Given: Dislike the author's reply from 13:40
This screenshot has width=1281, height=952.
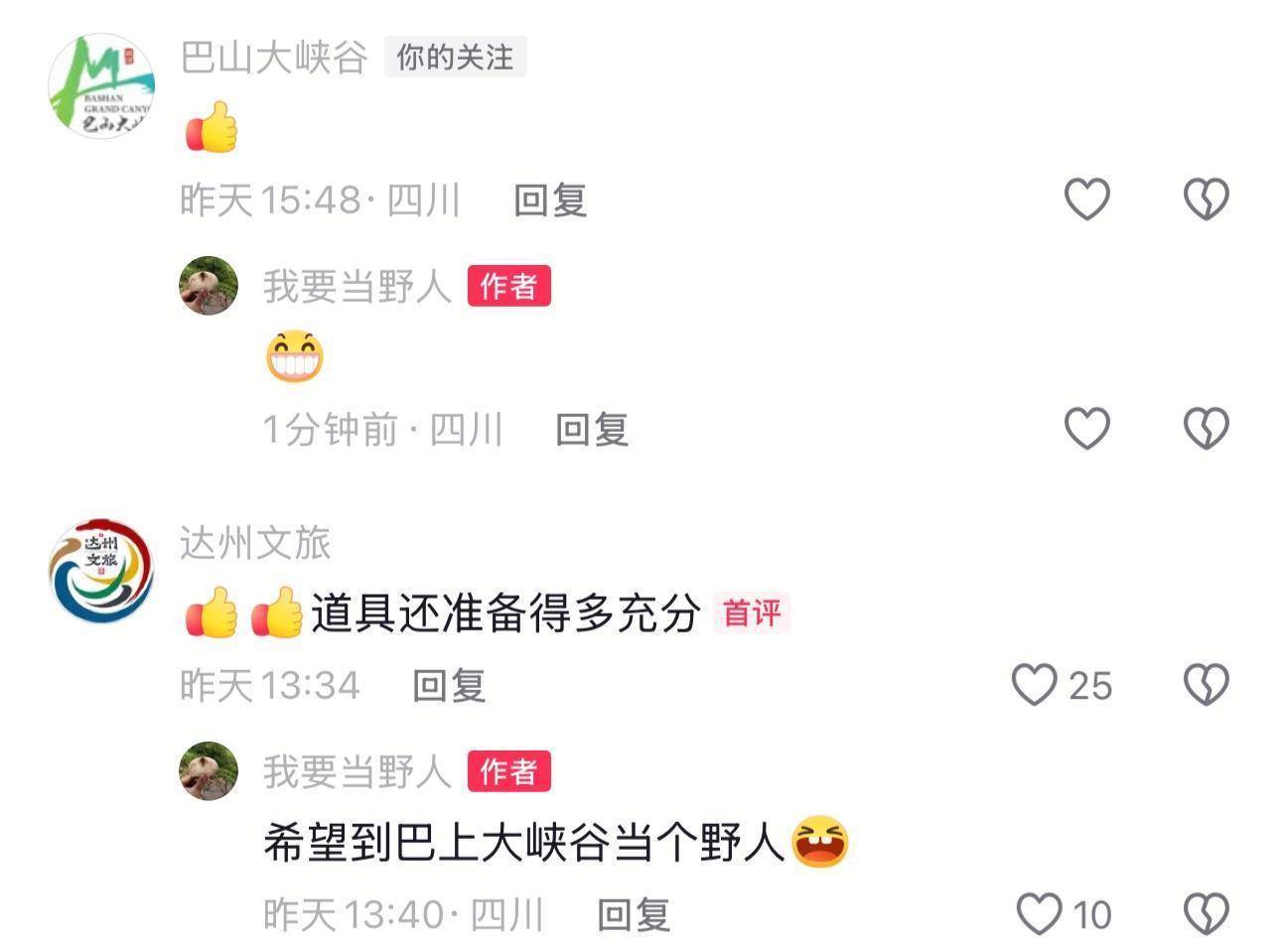Looking at the screenshot, I should click(x=1206, y=913).
